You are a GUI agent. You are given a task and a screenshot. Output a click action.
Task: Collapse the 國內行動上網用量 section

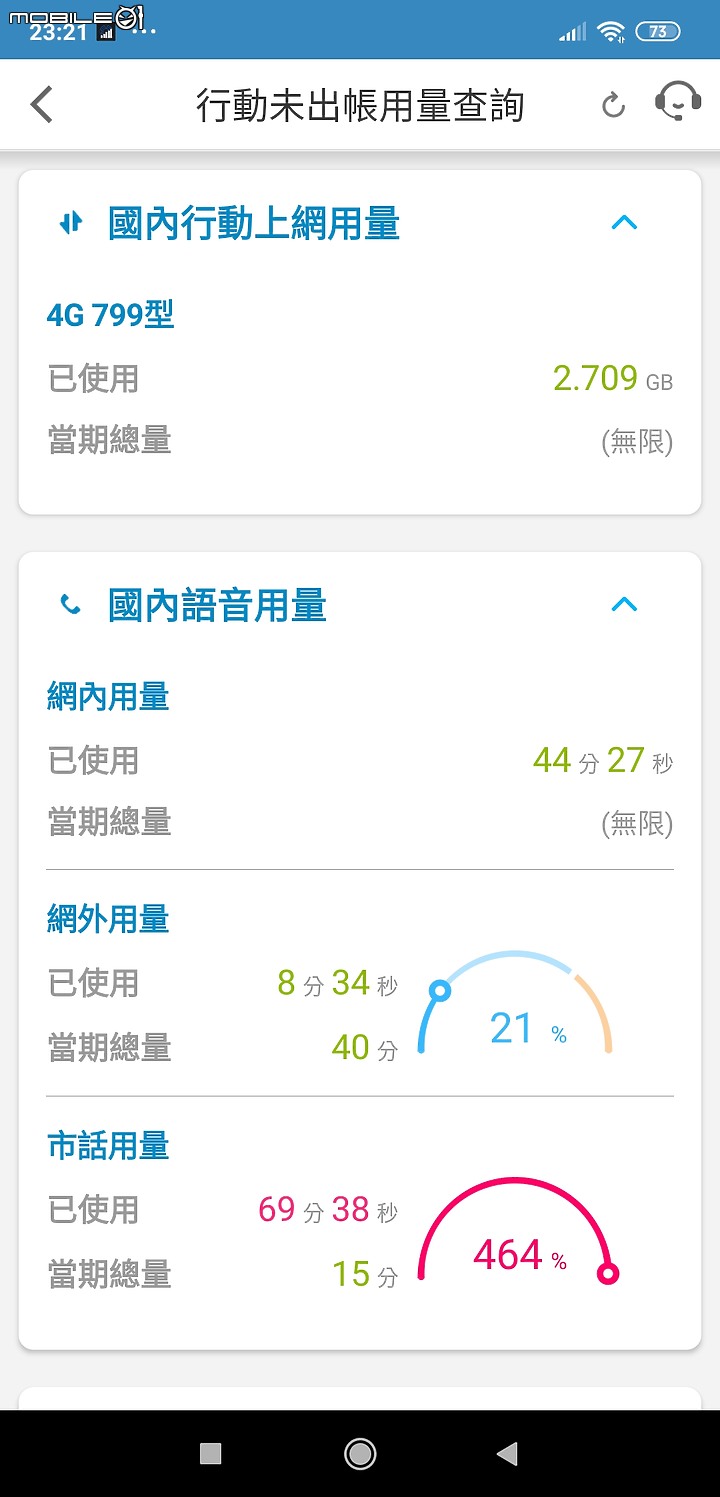click(624, 222)
